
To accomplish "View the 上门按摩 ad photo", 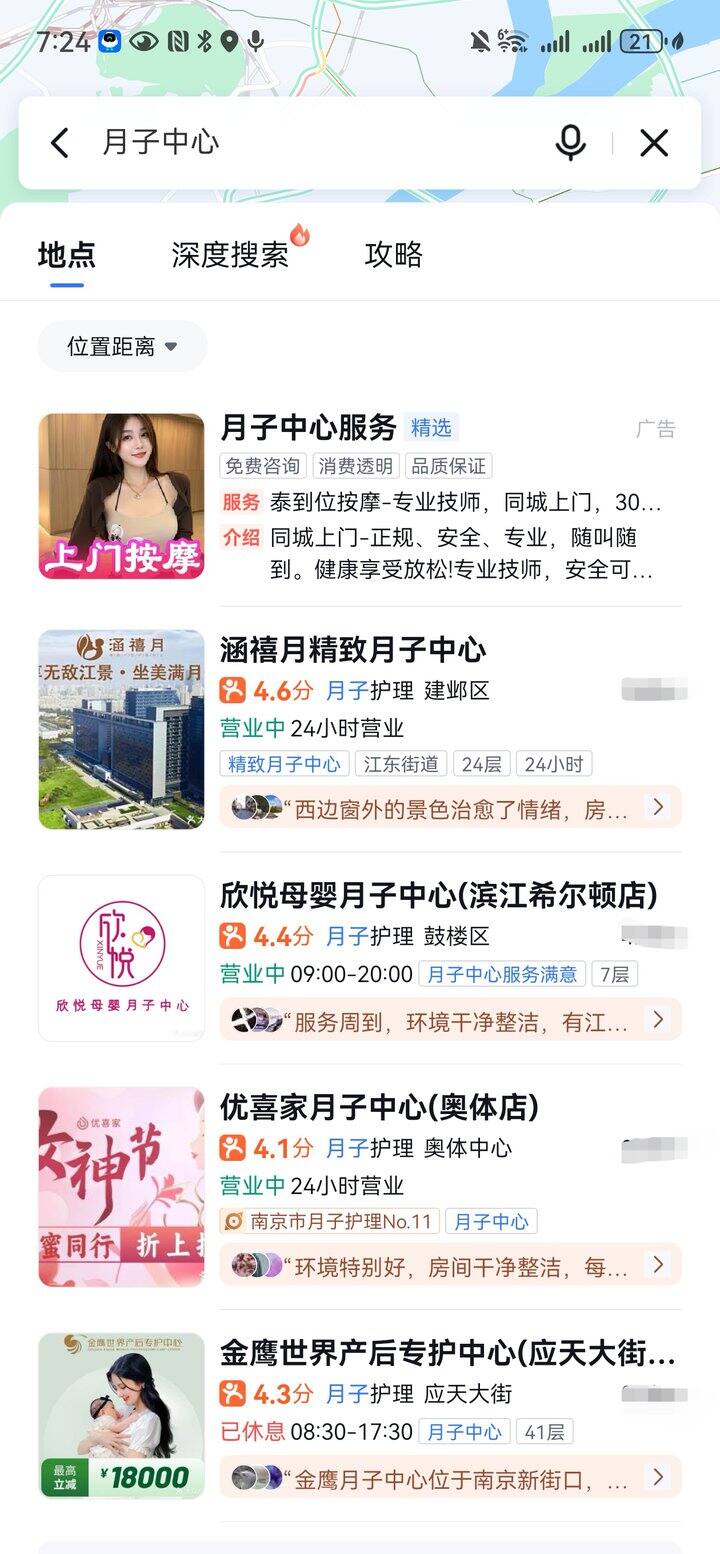I will (x=121, y=496).
